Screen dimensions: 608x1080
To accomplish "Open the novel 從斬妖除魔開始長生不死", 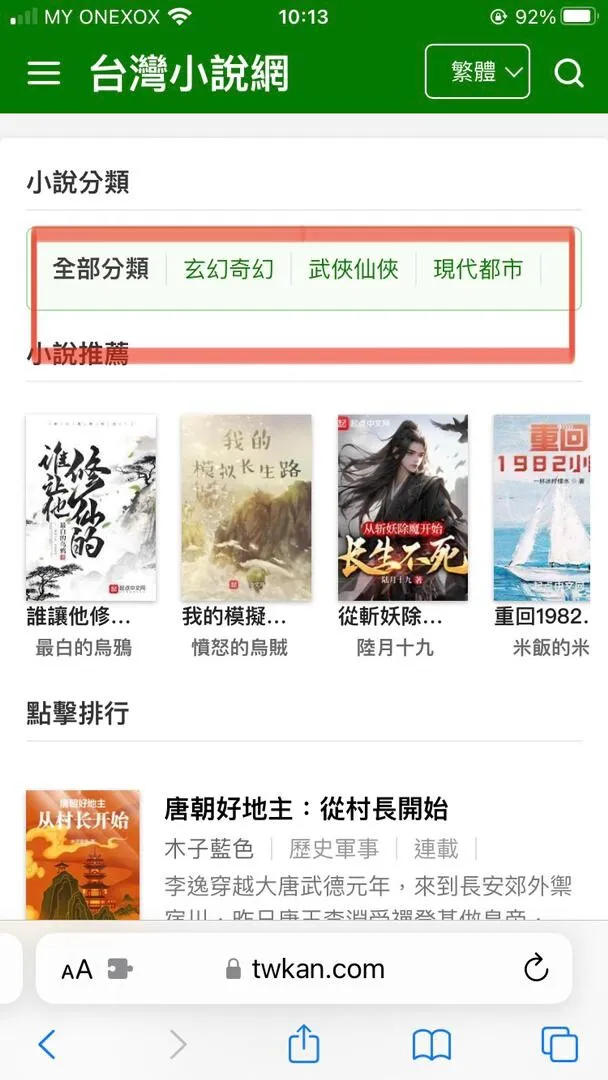I will (402, 508).
